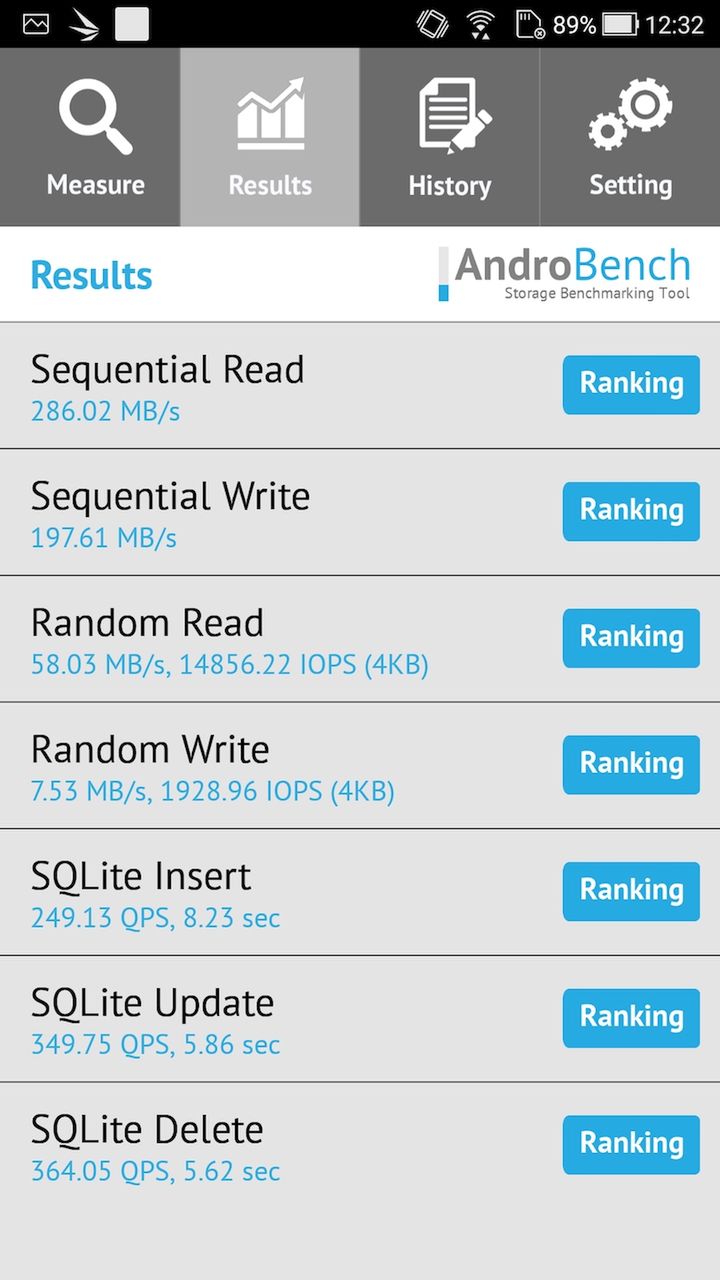
Task: See the SQLite Update ranking
Action: click(631, 1018)
